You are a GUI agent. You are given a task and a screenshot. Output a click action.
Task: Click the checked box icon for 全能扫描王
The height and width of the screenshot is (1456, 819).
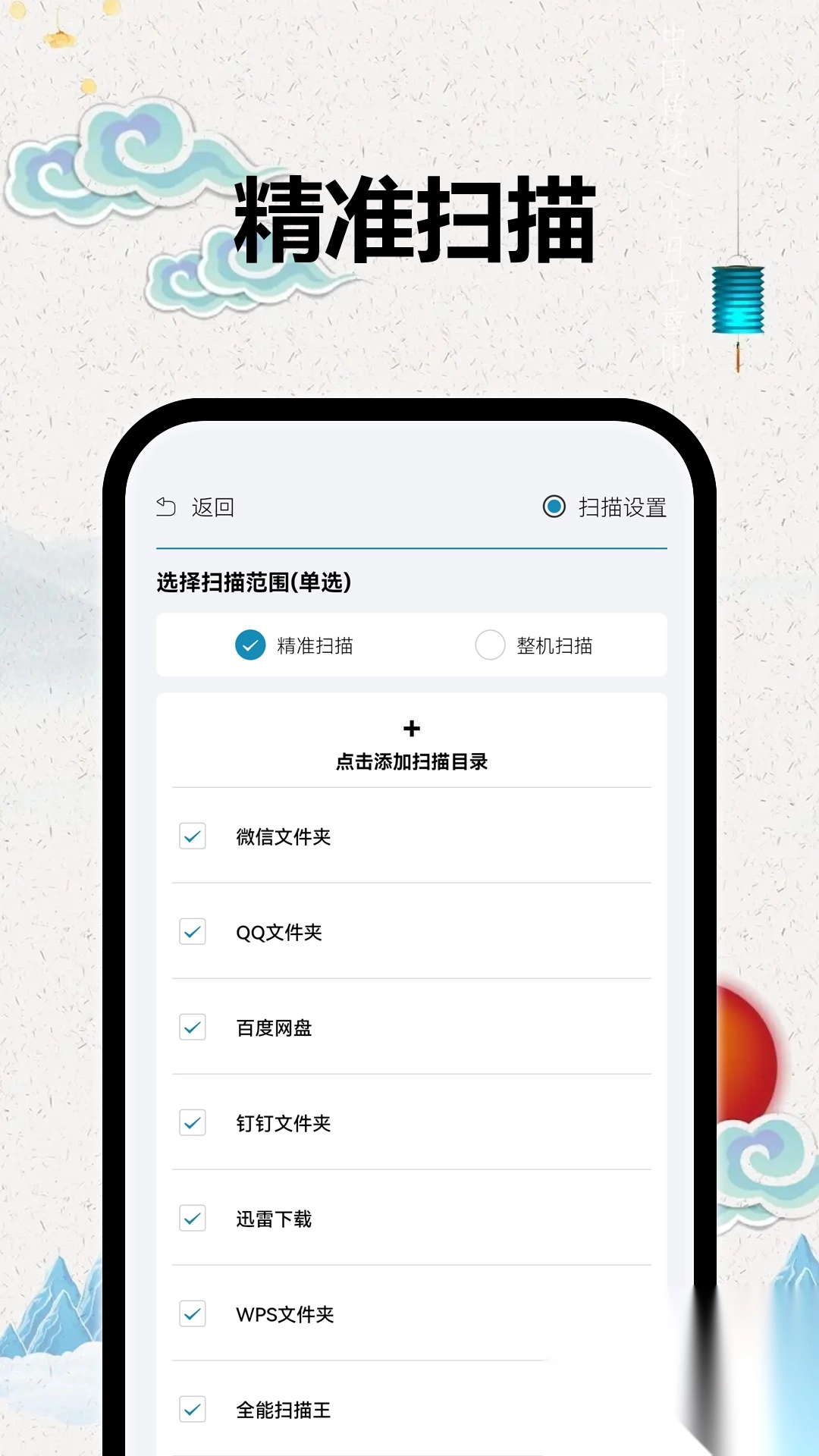[x=192, y=1409]
